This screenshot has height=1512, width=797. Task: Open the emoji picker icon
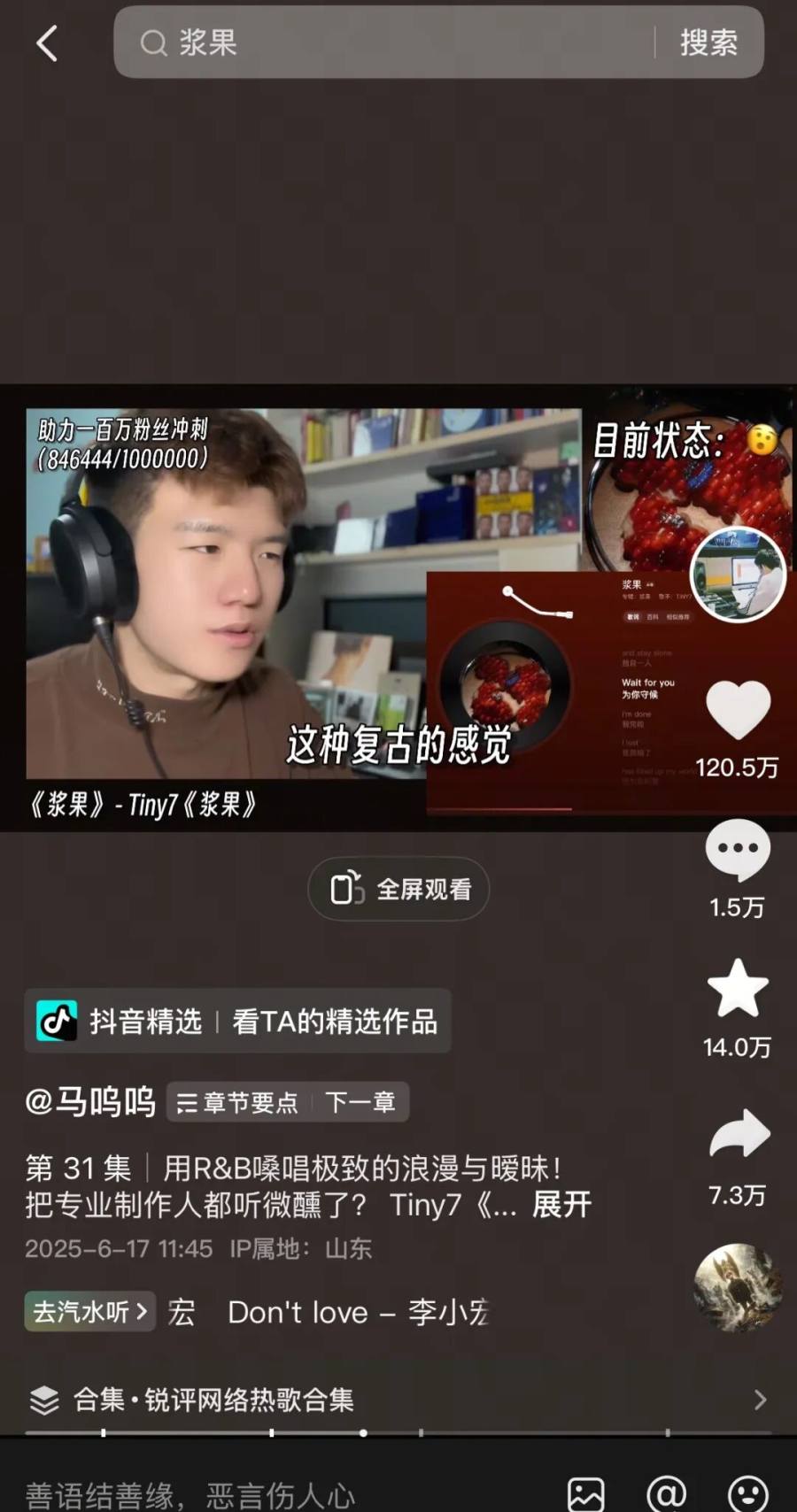coord(747,1494)
